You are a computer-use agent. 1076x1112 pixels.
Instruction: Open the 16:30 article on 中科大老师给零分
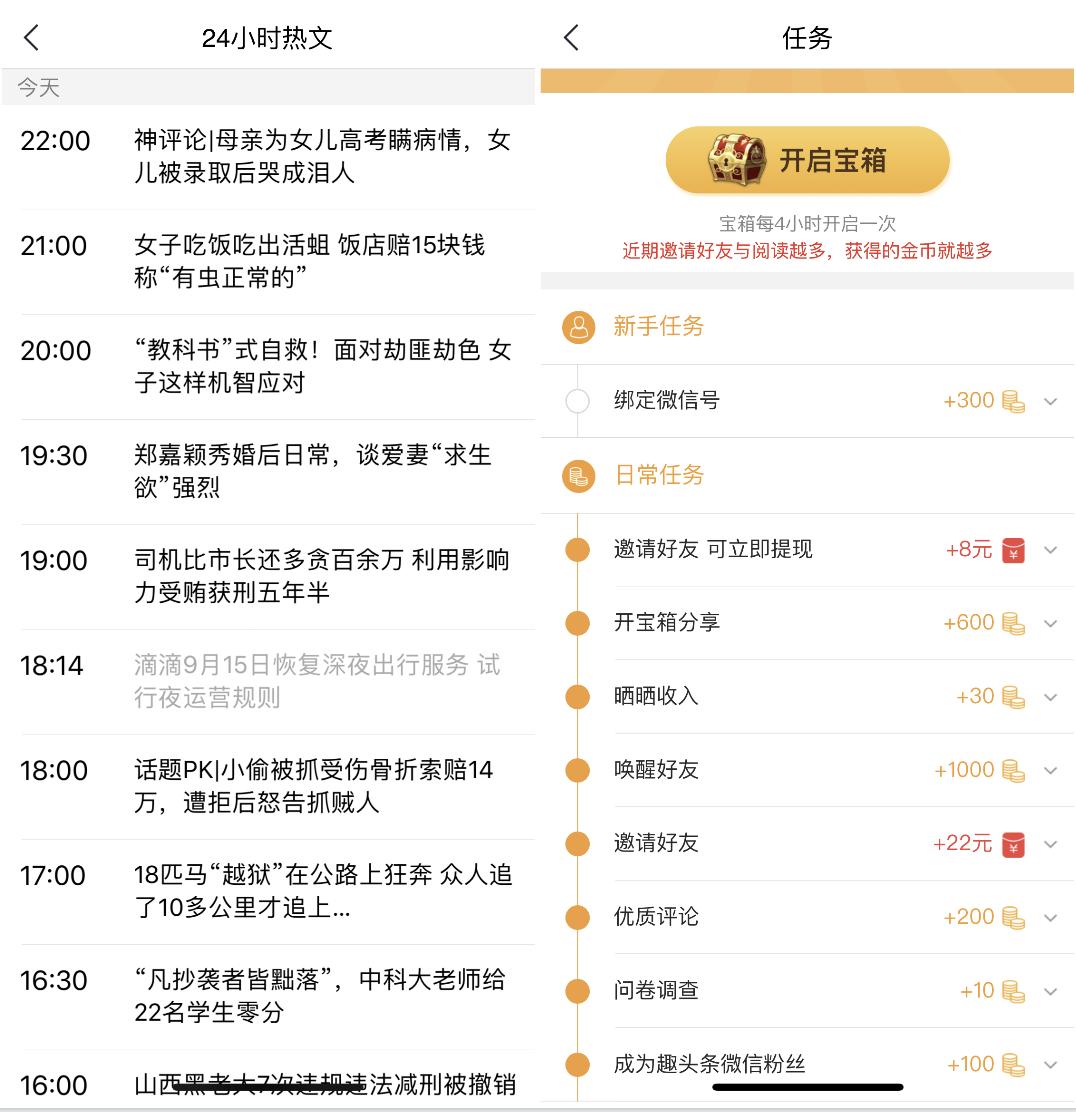pos(320,997)
